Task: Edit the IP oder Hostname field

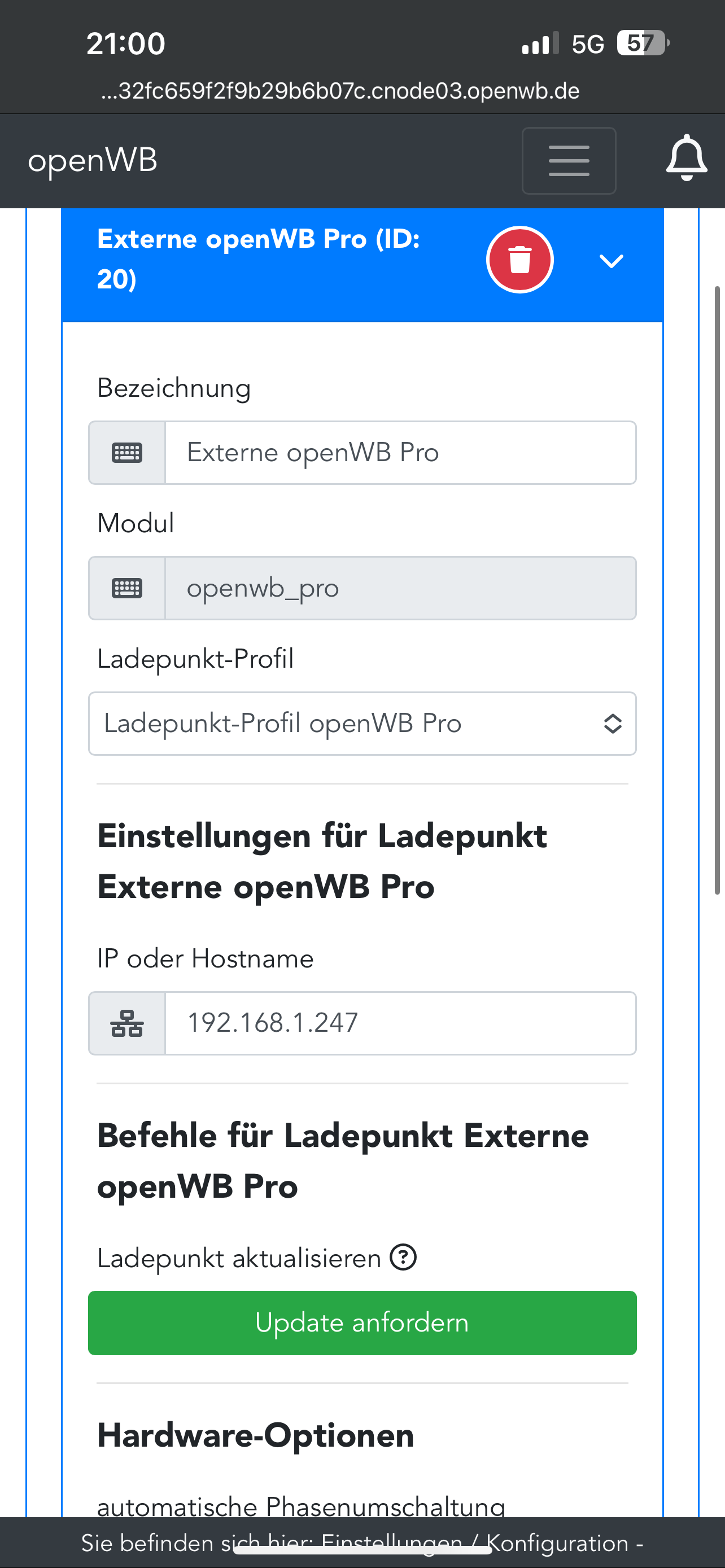Action: (400, 1023)
